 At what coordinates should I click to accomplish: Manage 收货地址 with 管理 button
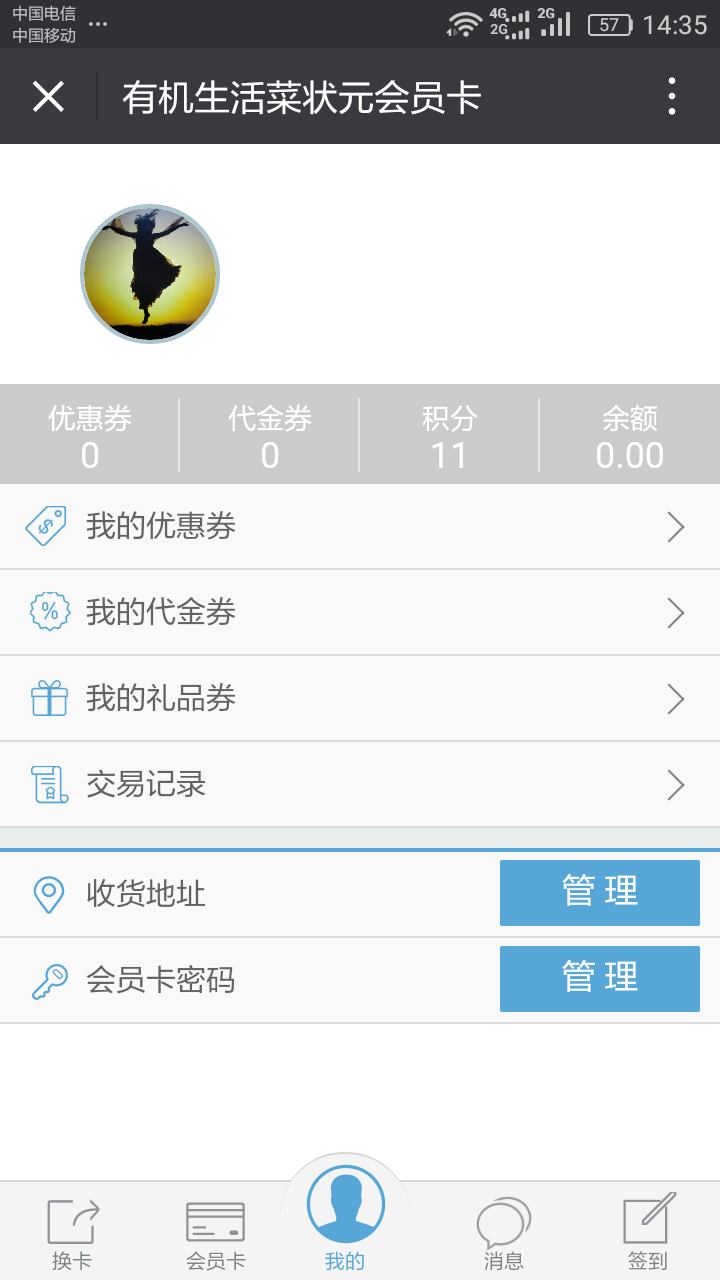point(599,892)
